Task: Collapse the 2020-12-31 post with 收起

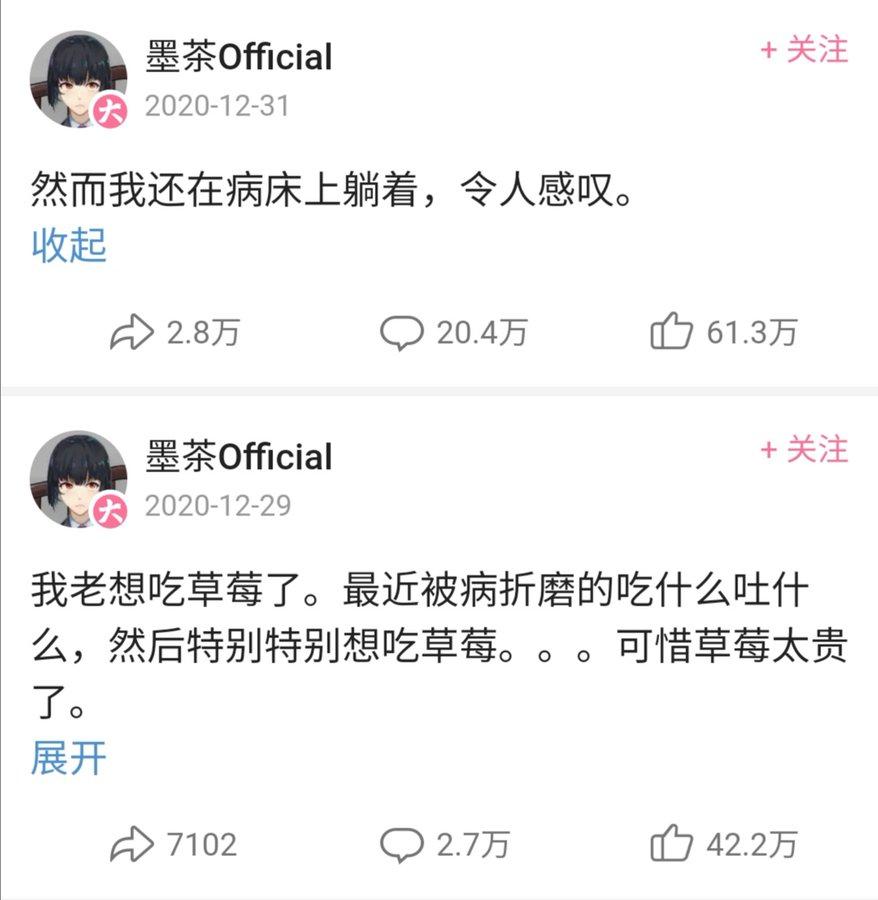Action: (x=69, y=244)
